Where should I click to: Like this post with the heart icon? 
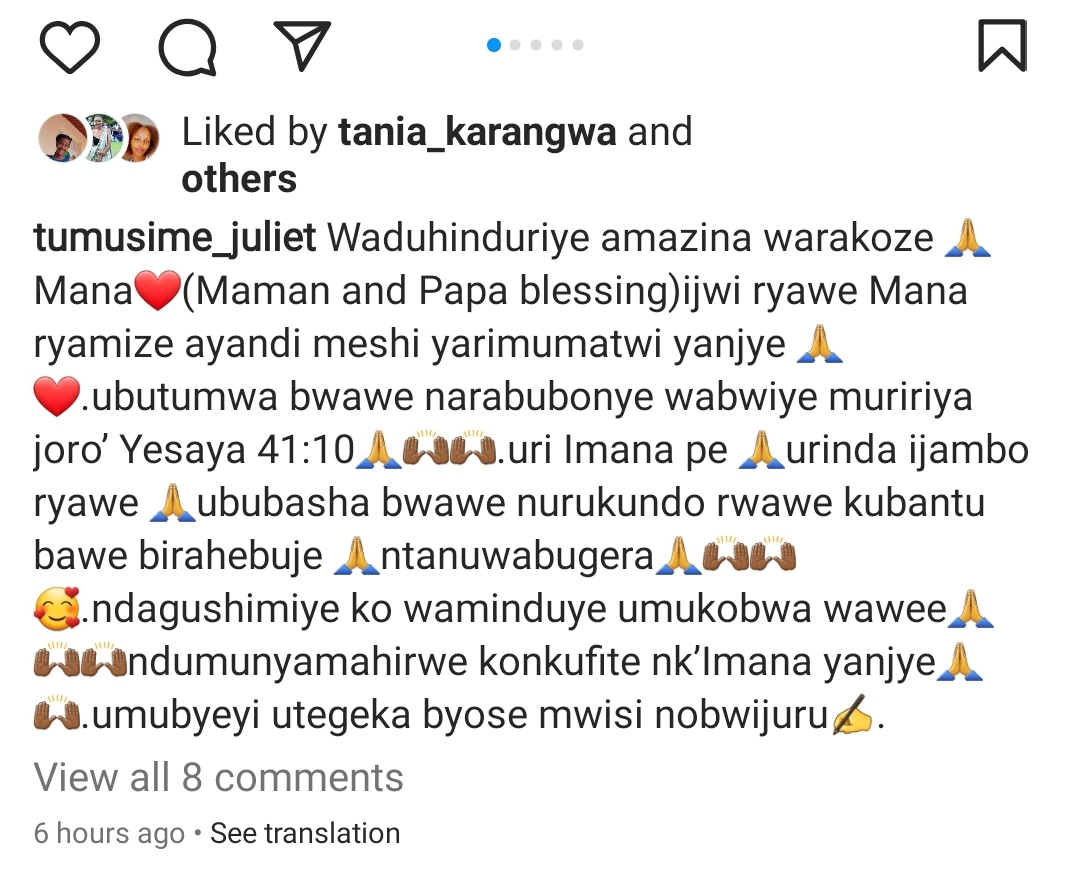tap(70, 48)
